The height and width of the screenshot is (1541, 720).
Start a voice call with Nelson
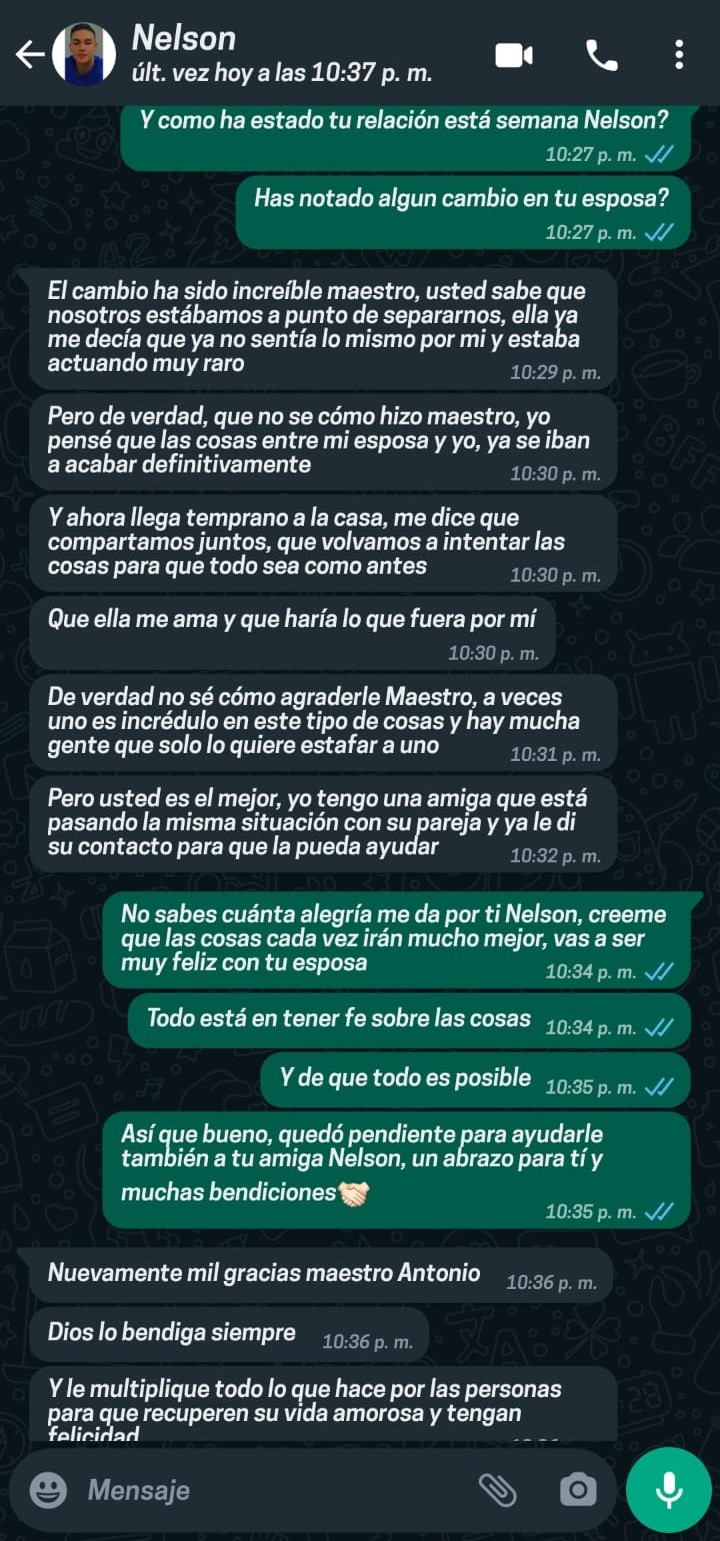[x=601, y=56]
